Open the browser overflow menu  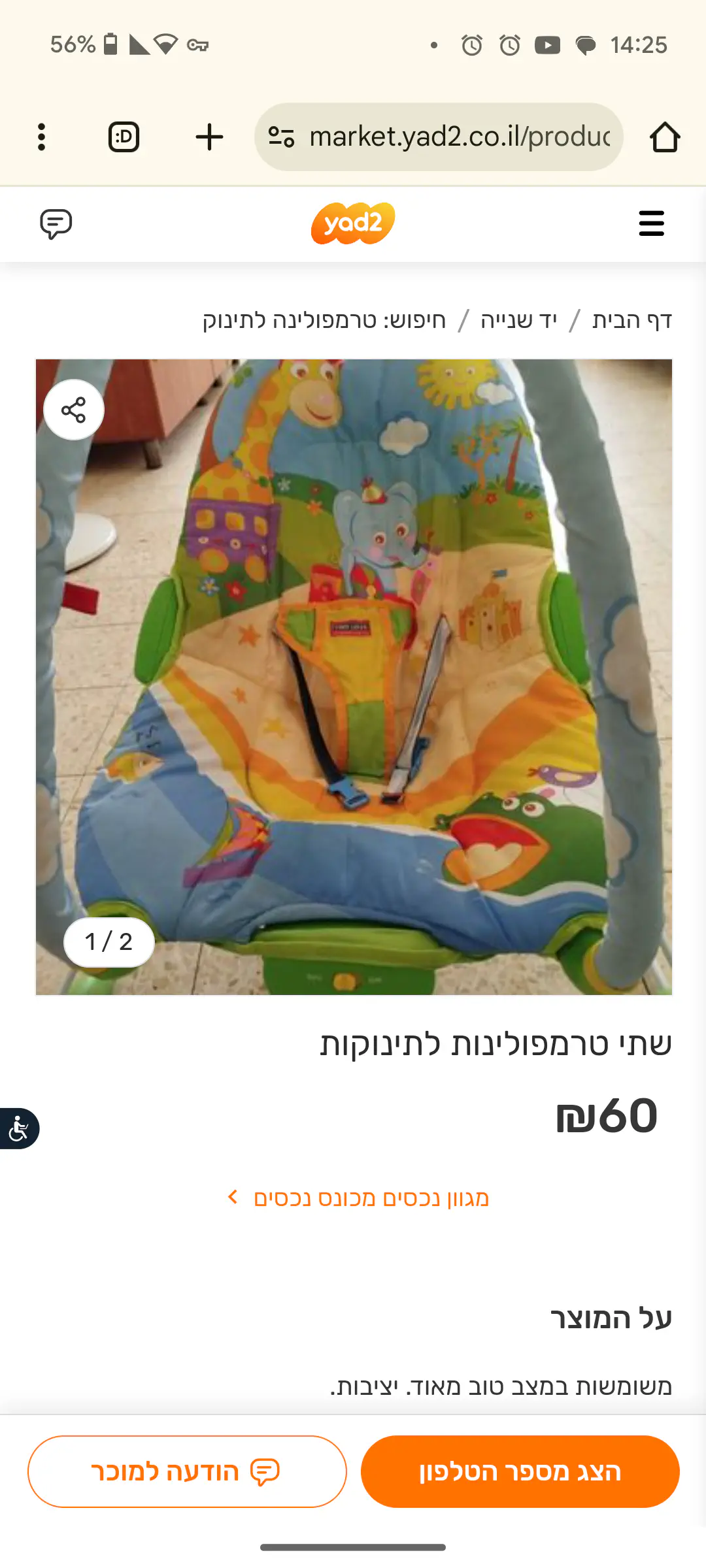(41, 137)
